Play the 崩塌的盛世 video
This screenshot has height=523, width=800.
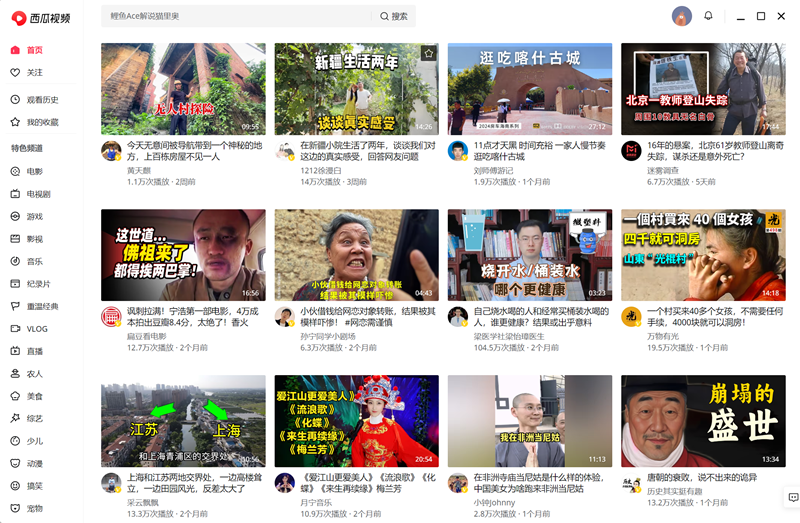coord(702,420)
